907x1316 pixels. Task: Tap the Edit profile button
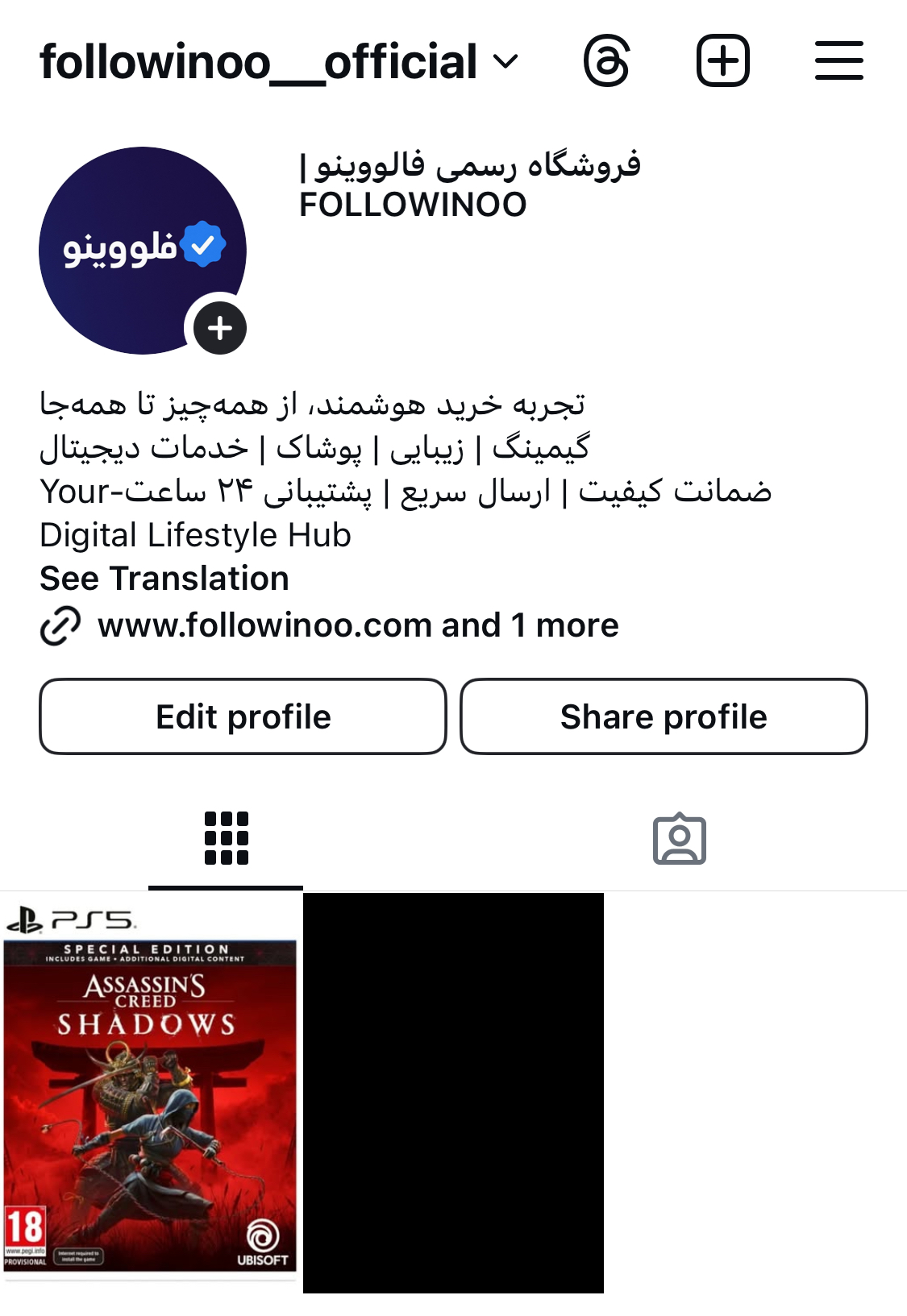point(243,716)
